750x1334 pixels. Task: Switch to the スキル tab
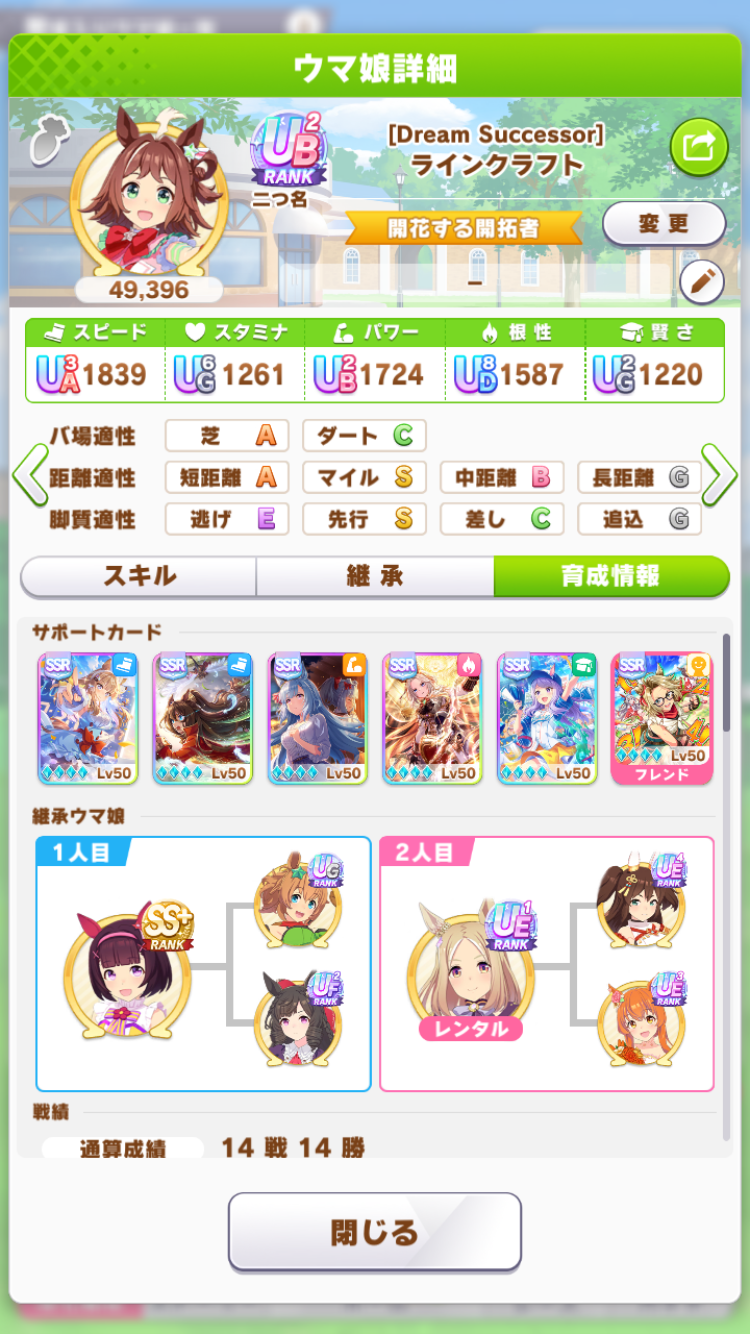point(139,576)
